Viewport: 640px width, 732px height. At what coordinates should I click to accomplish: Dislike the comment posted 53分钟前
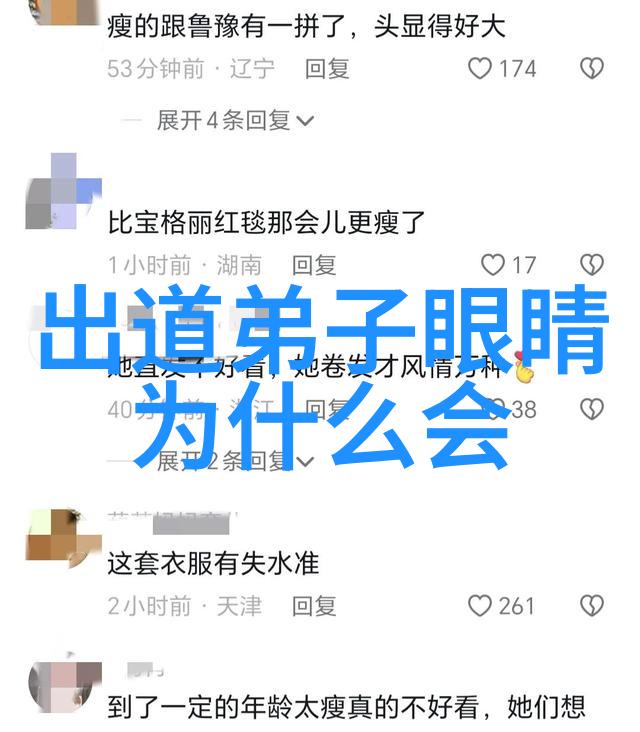[592, 69]
